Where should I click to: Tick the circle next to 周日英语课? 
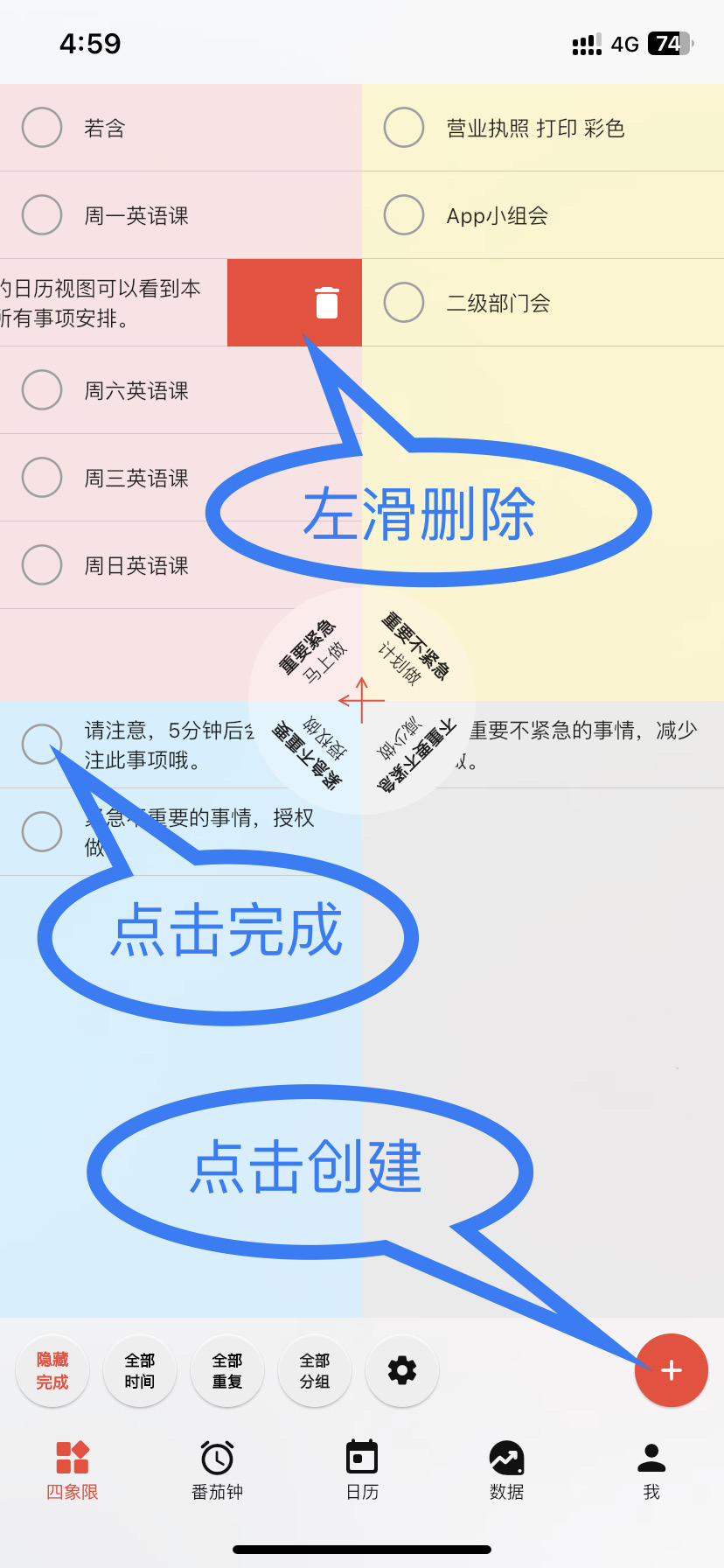point(42,565)
